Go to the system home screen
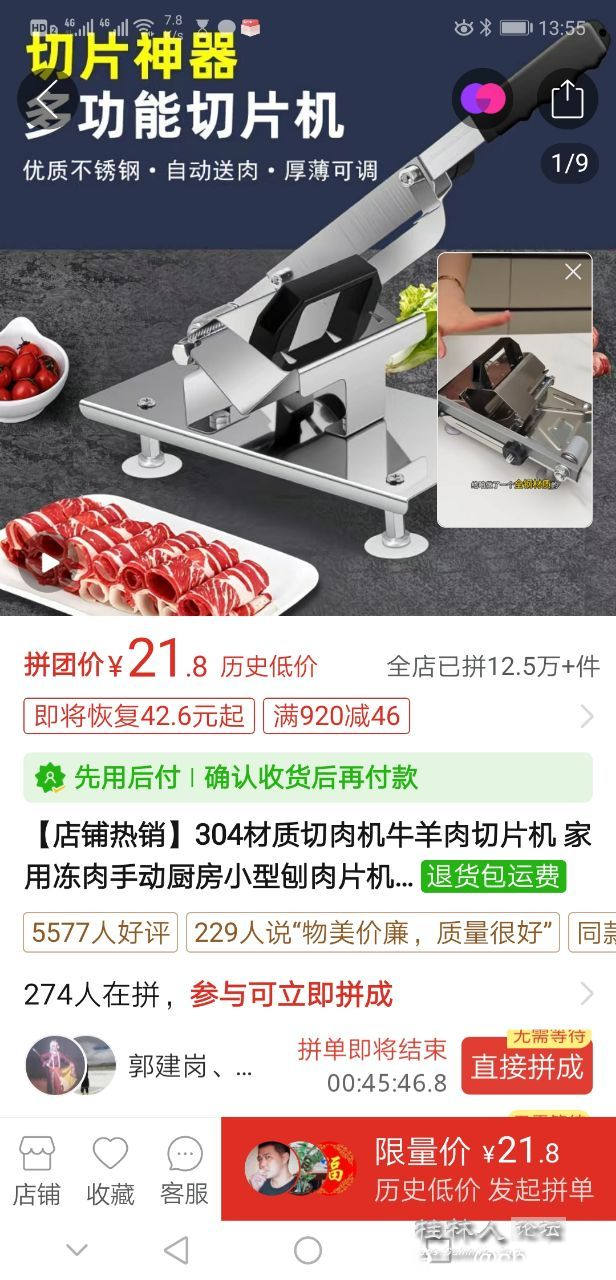The height and width of the screenshot is (1280, 616). 308,1250
